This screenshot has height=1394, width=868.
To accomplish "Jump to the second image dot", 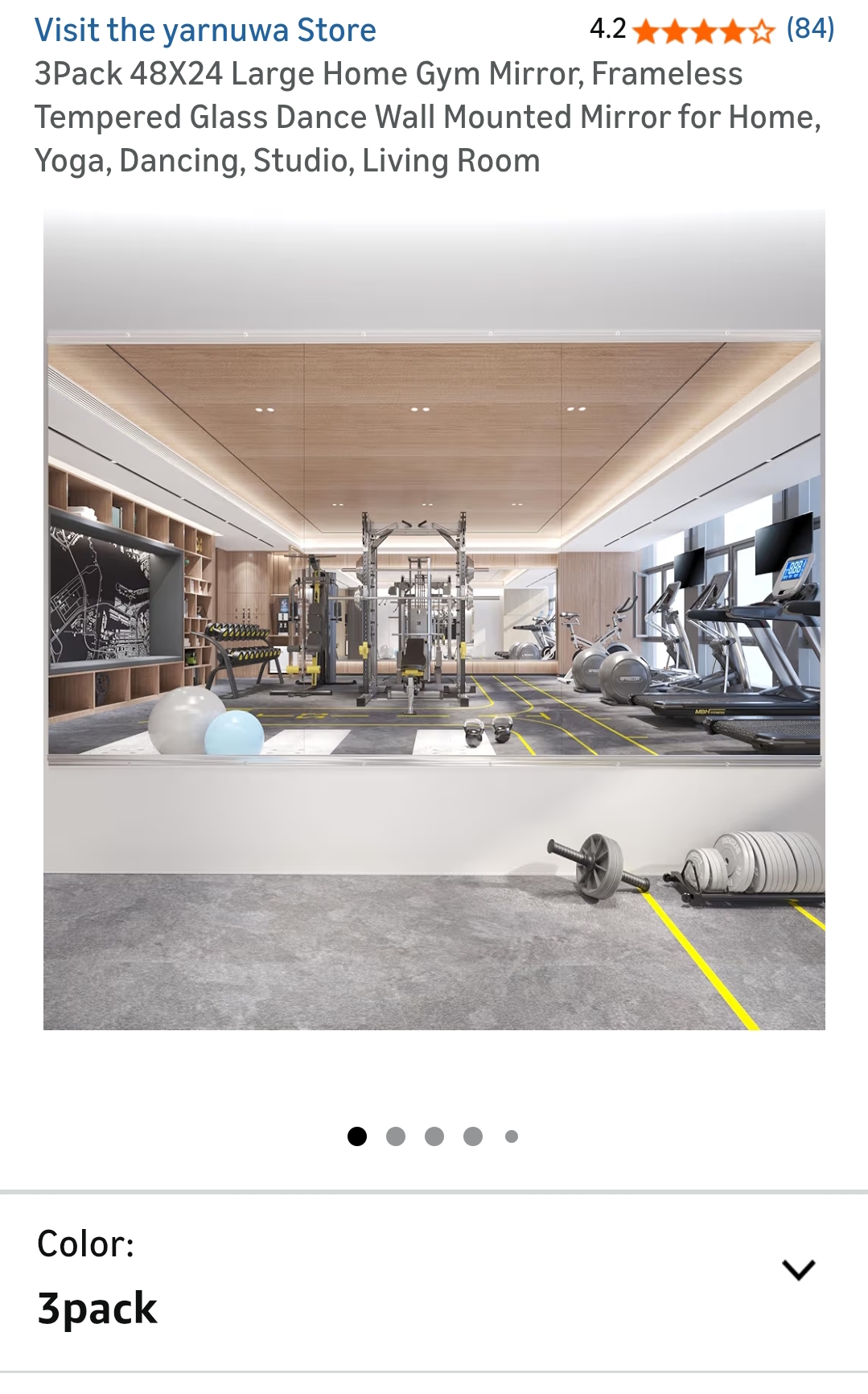I will click(395, 1136).
